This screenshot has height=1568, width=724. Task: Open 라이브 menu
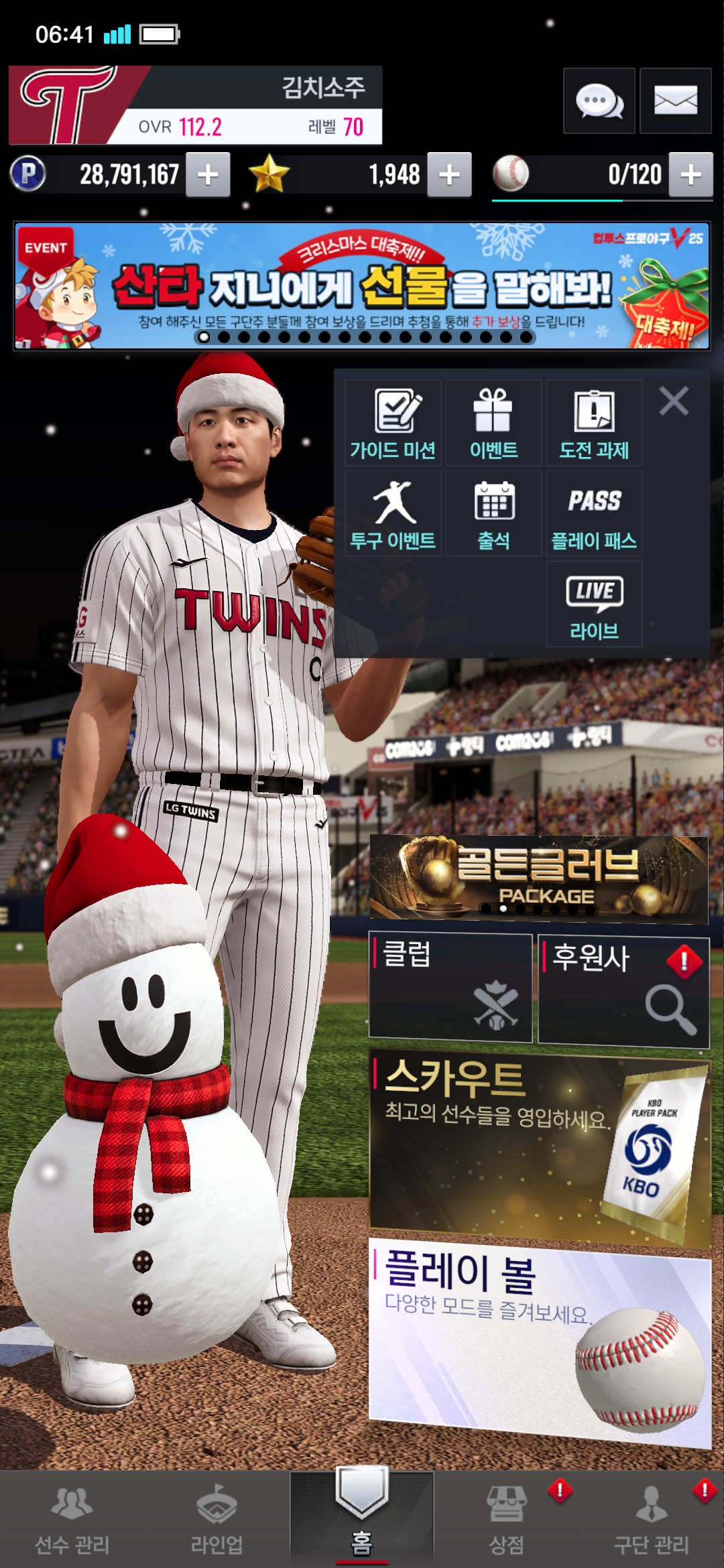594,604
